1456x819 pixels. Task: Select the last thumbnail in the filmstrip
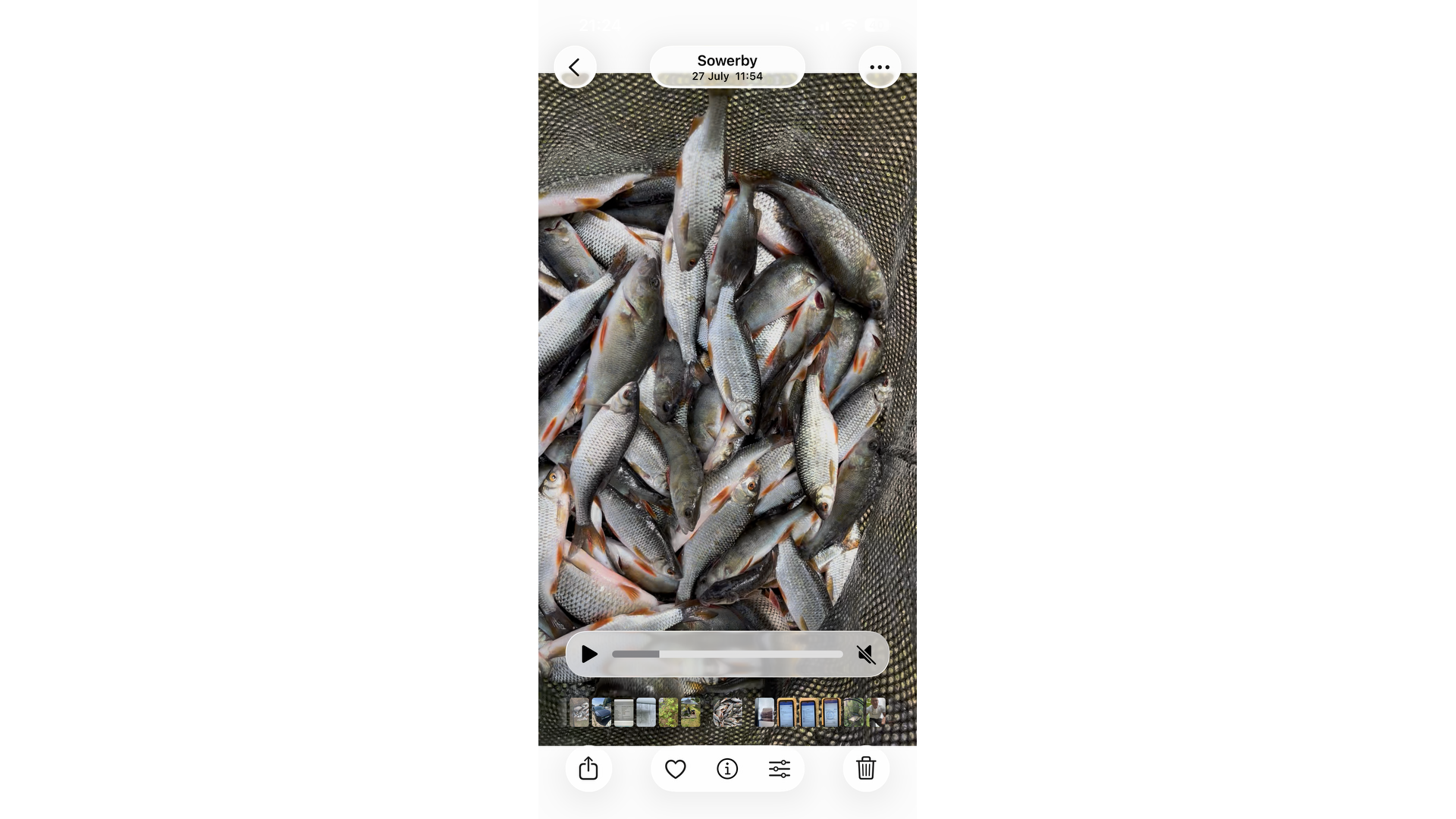click(876, 713)
